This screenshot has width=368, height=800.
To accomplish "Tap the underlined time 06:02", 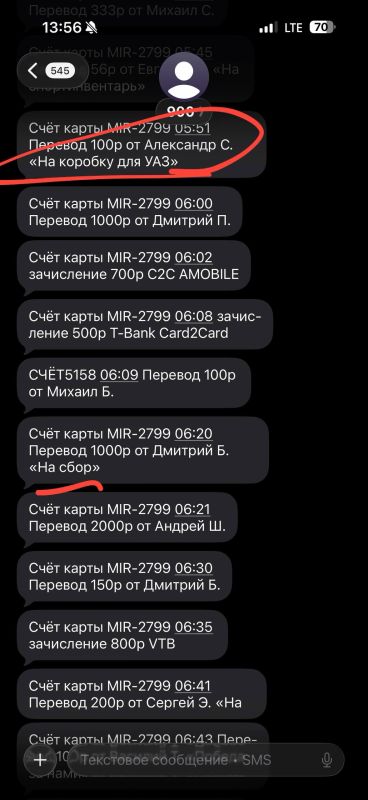I will (193, 258).
